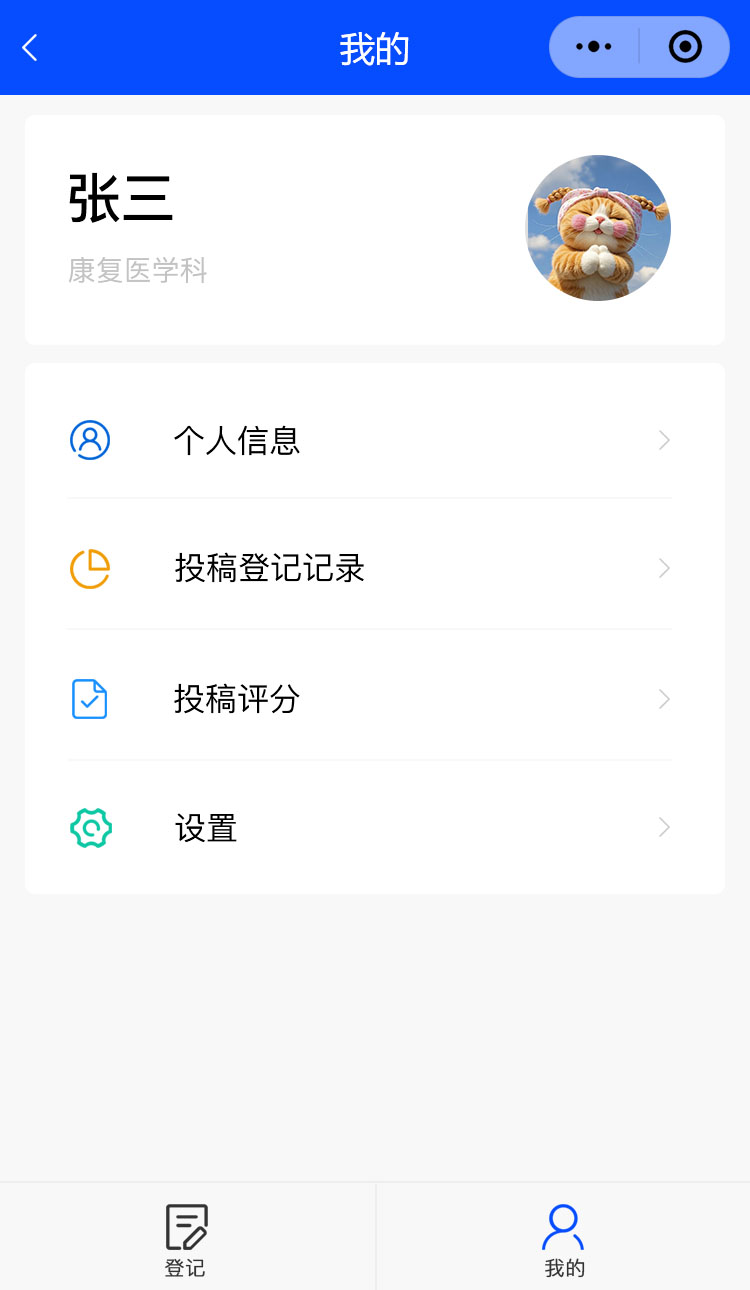Go back using the header arrow
The height and width of the screenshot is (1290, 750).
point(30,47)
